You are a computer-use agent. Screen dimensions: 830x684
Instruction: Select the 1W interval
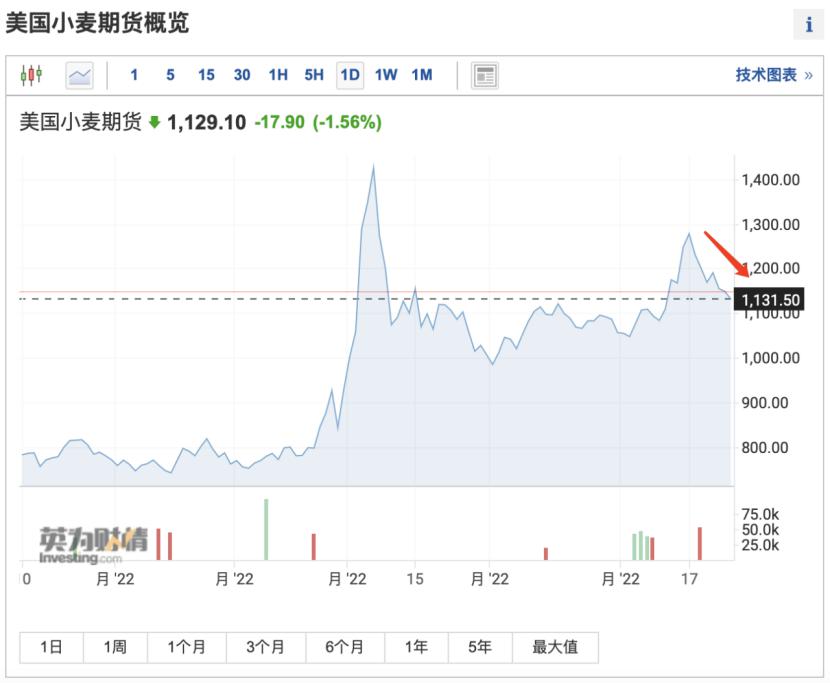click(386, 75)
